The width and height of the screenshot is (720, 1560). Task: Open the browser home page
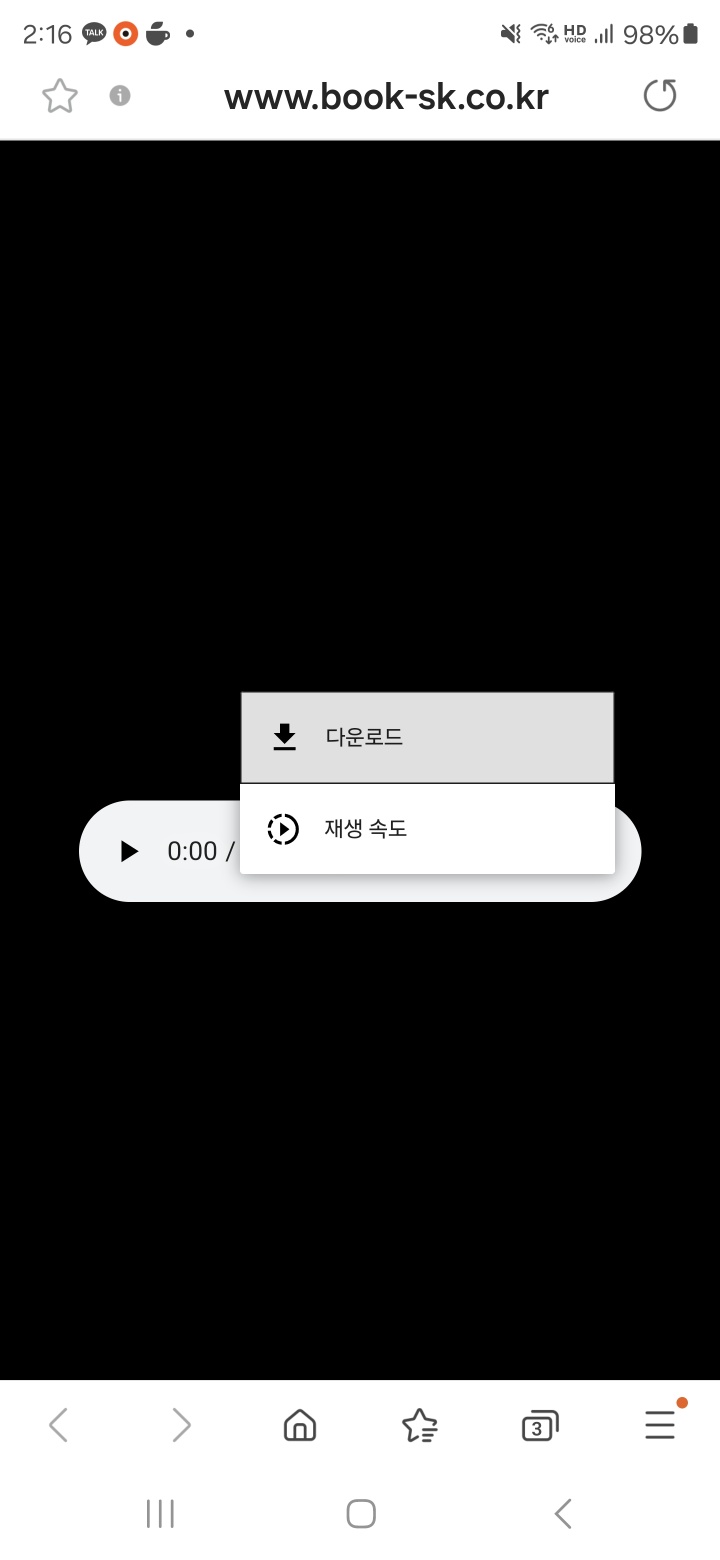(300, 1424)
